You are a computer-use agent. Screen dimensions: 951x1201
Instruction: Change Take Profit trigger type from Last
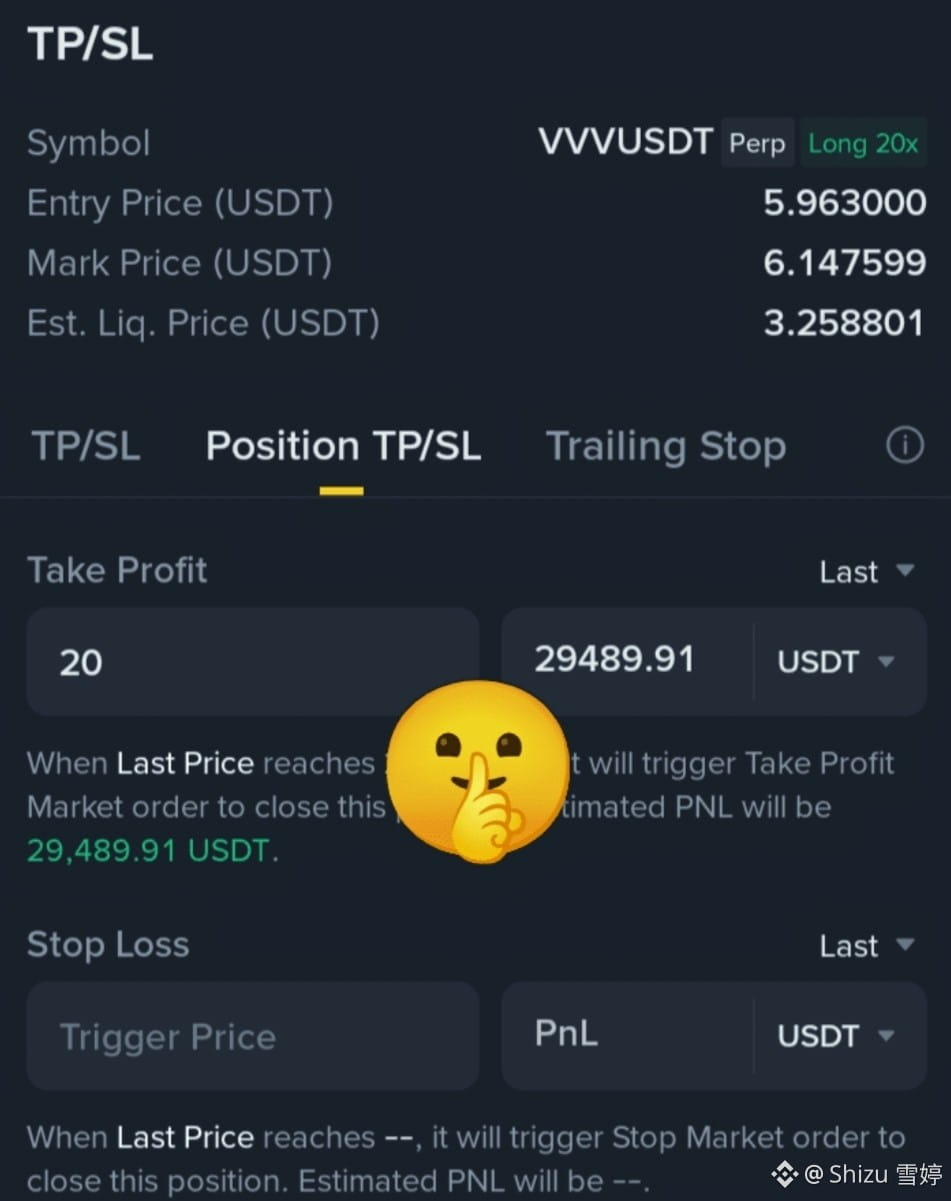pos(867,572)
